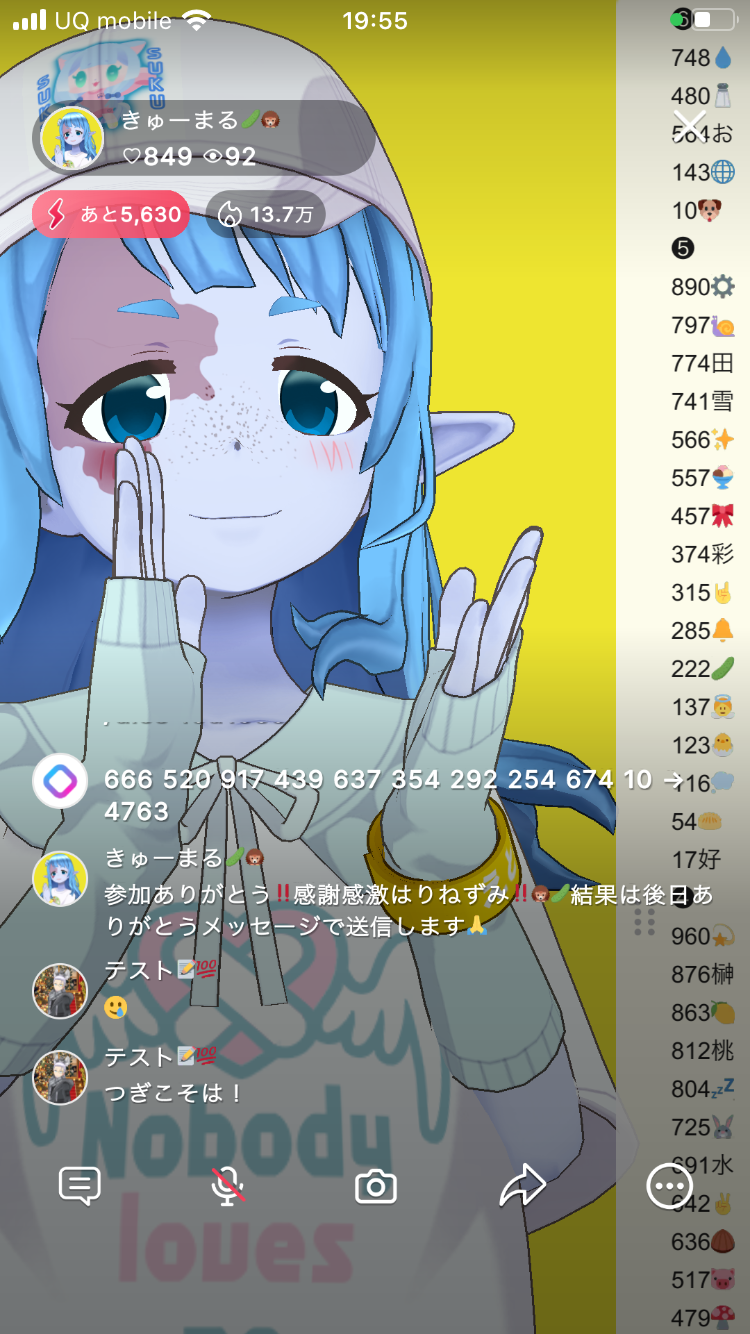
Task: Tap the あと5,630 goal badge
Action: [x=111, y=214]
